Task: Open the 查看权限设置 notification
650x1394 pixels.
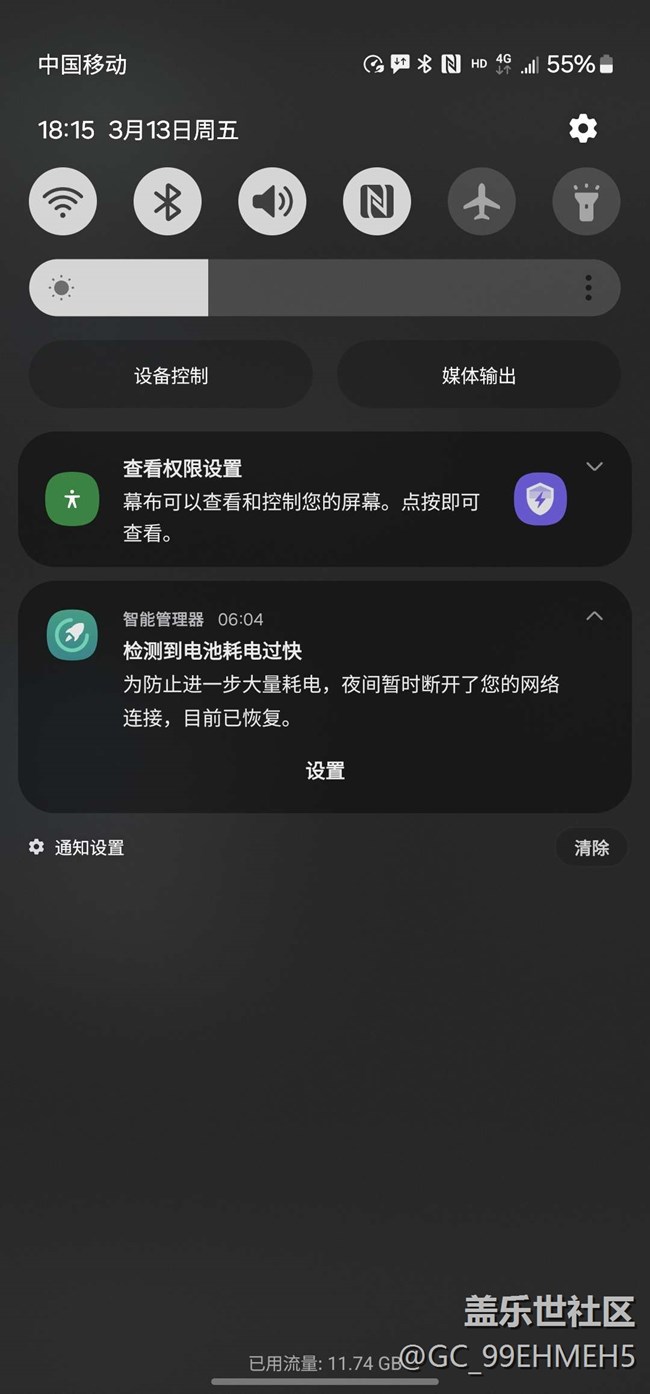Action: click(300, 500)
